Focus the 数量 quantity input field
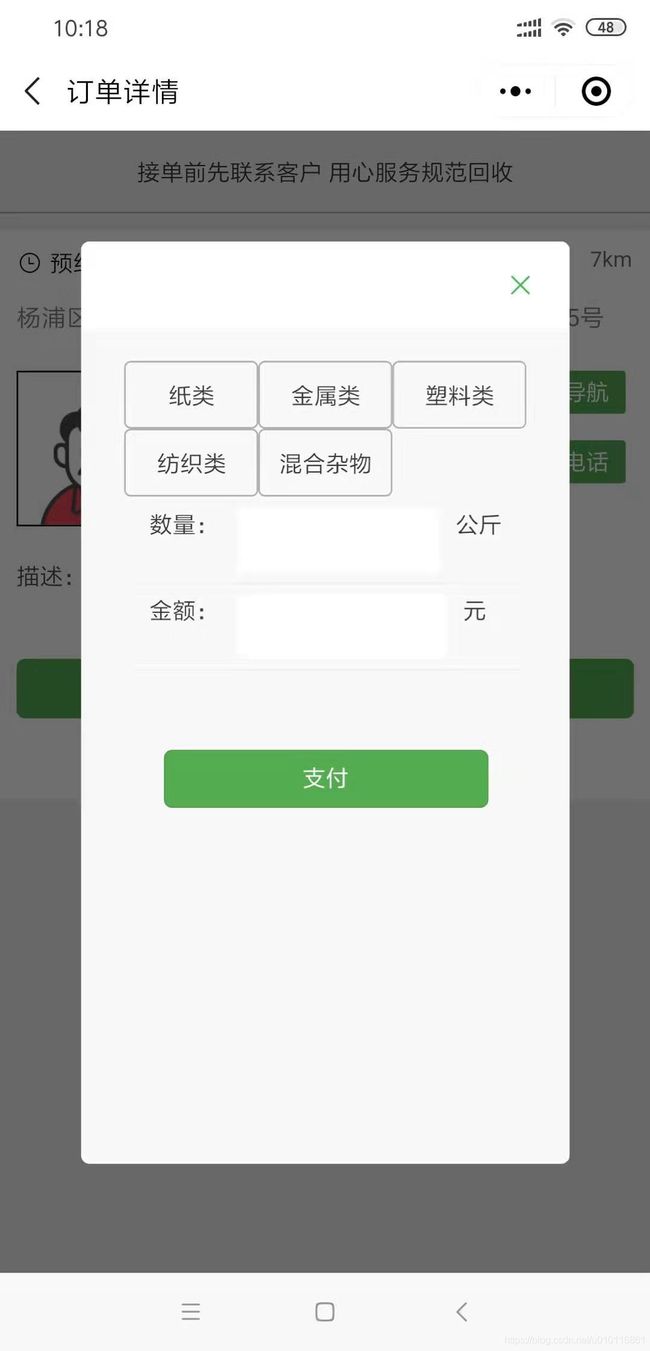This screenshot has height=1351, width=650. coord(338,540)
